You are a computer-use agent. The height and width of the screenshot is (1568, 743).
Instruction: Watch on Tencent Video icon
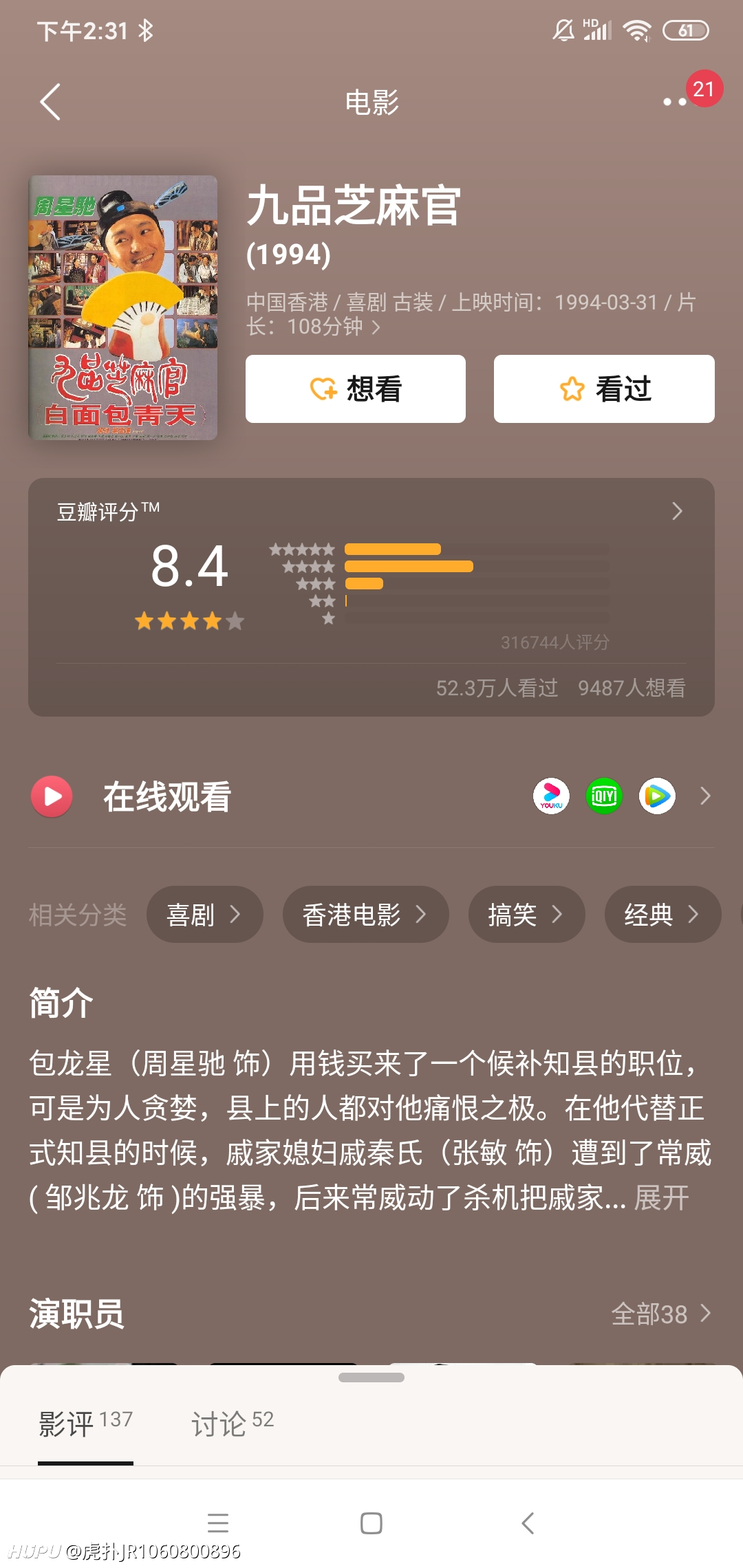657,796
